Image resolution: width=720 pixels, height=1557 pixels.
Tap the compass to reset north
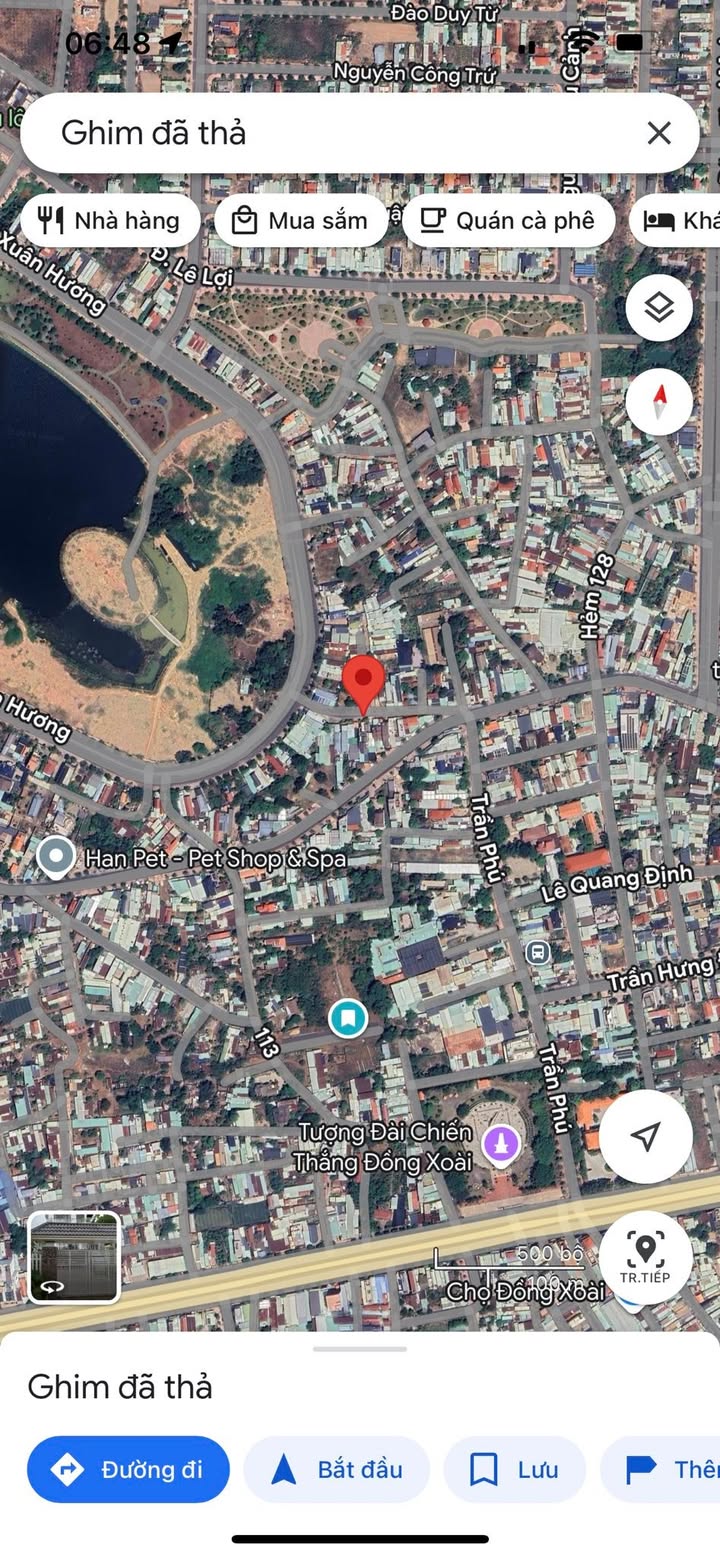[x=659, y=402]
